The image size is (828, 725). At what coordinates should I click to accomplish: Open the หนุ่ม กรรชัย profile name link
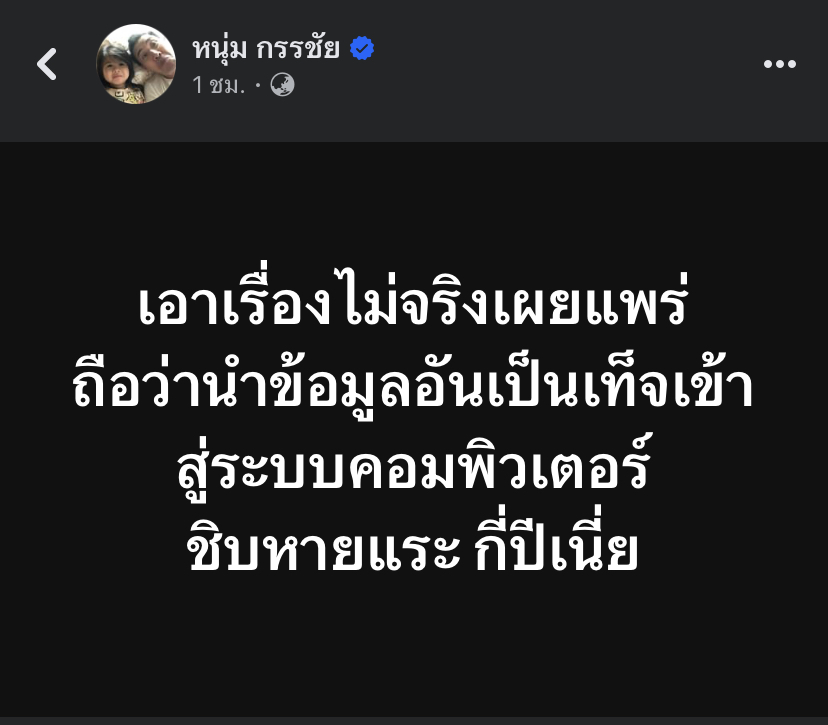[x=268, y=47]
